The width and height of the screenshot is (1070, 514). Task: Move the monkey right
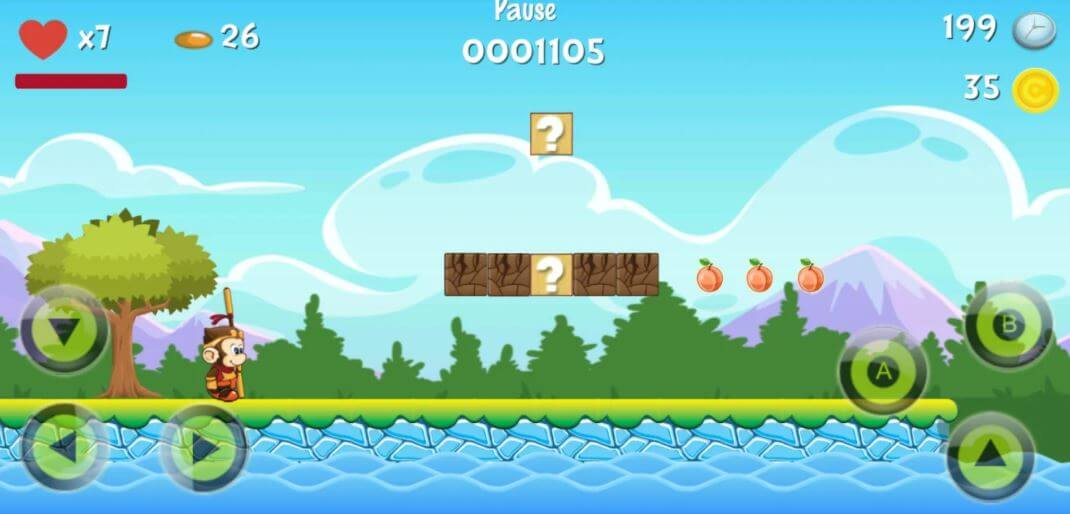tap(203, 446)
